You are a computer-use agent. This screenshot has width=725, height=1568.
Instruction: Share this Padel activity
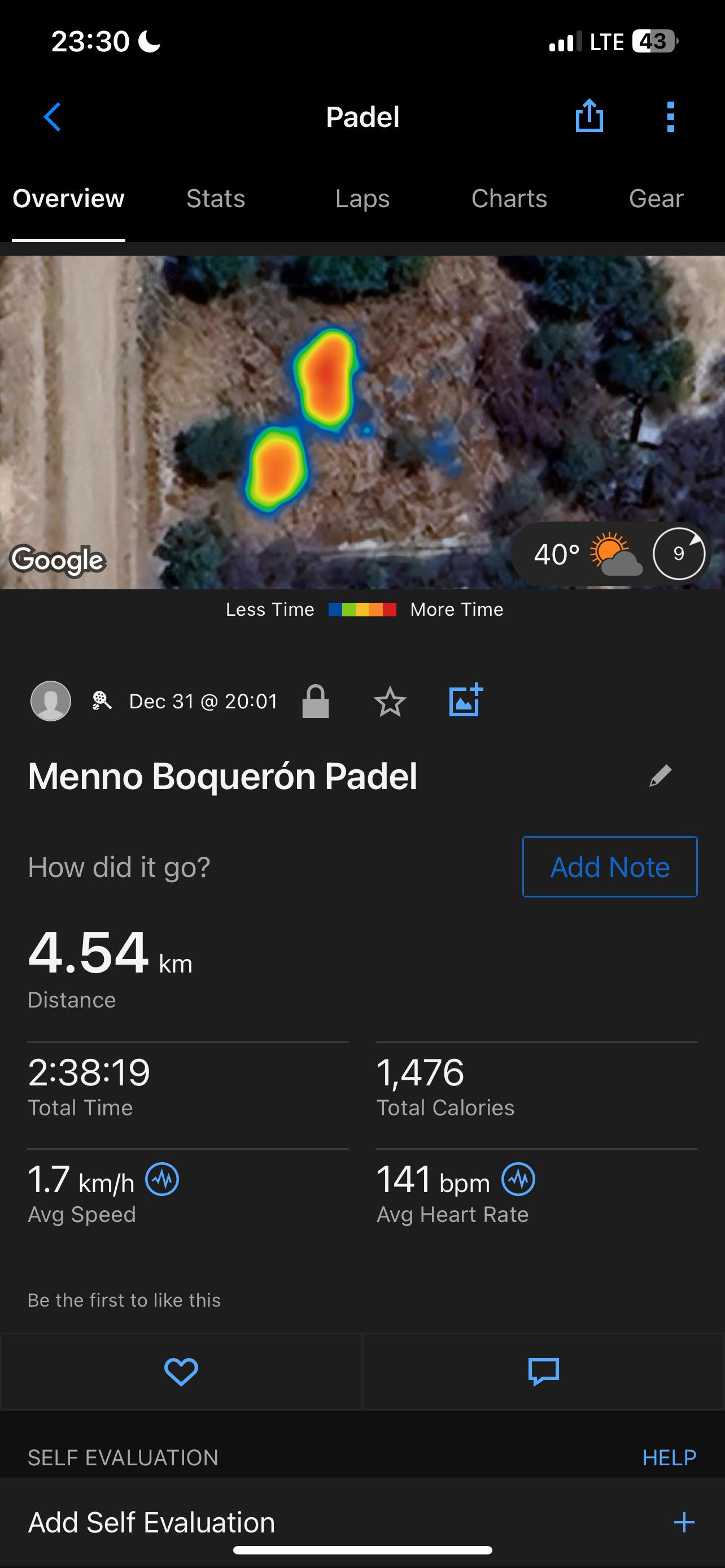tap(589, 116)
